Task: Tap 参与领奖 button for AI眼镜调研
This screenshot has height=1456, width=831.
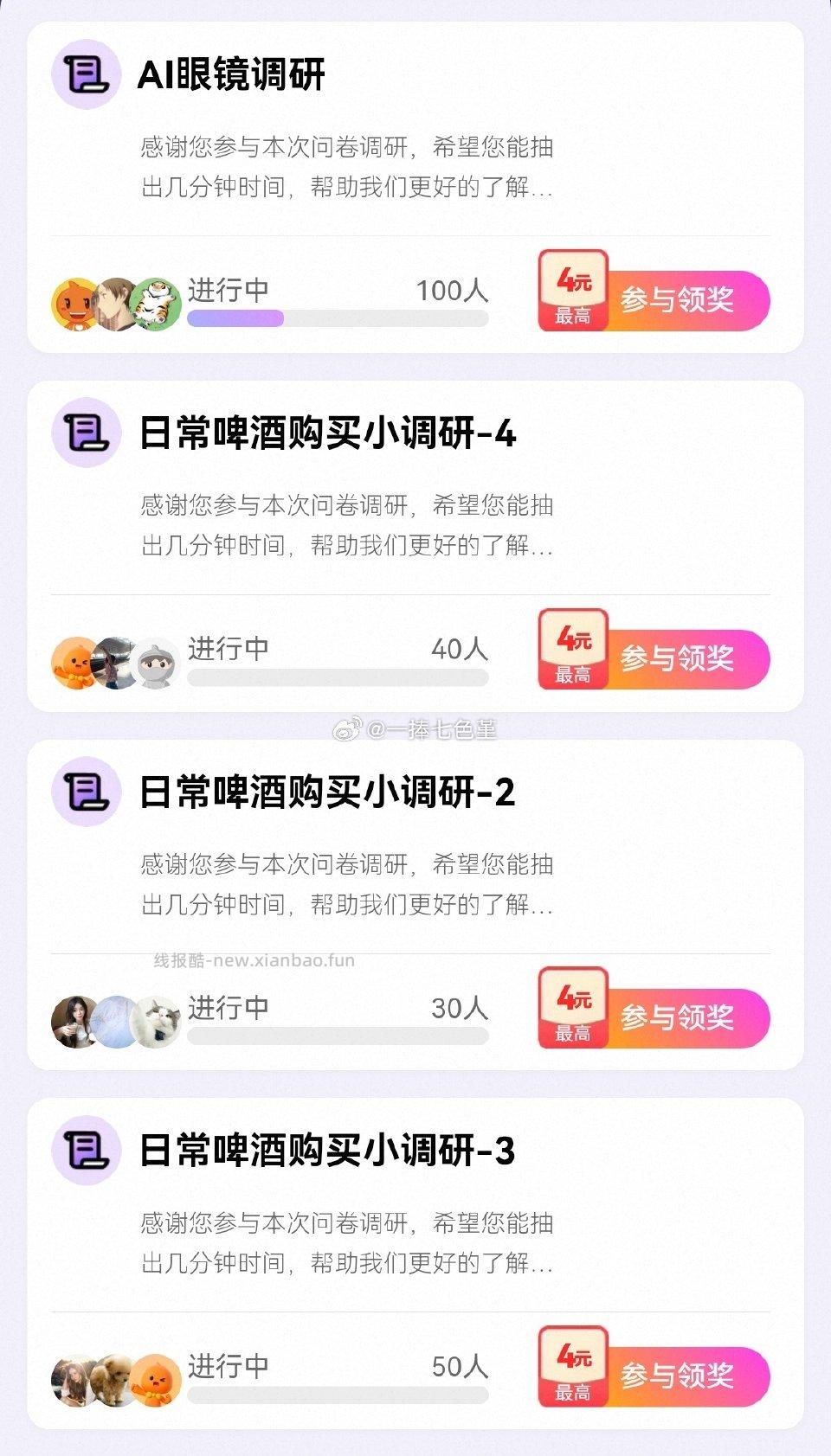Action: [x=680, y=298]
